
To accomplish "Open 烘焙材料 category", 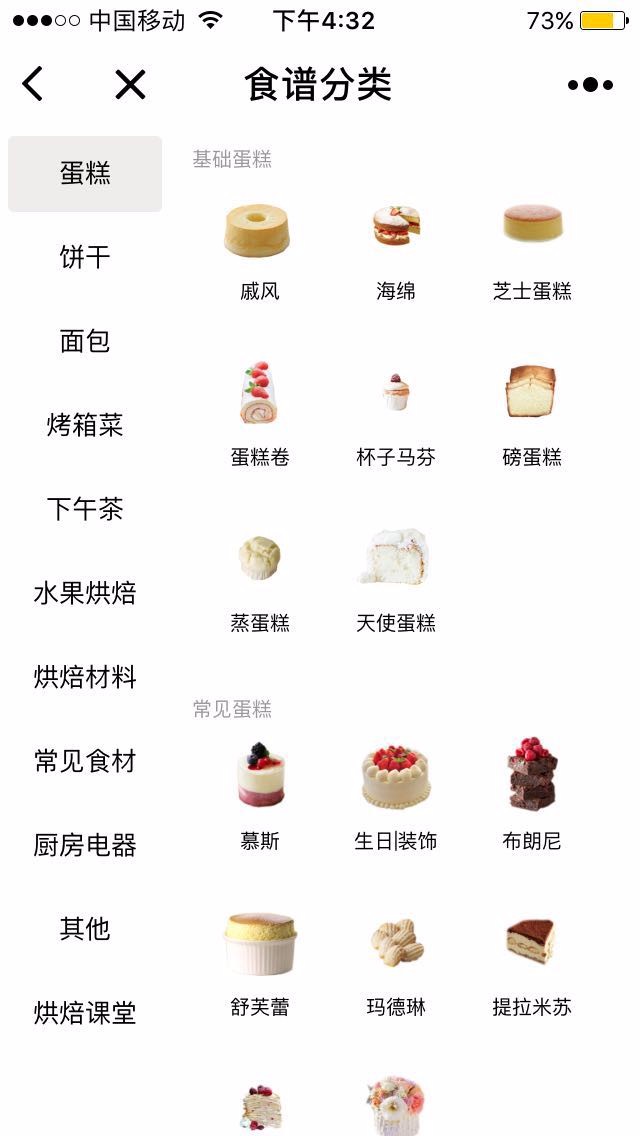I will 85,677.
